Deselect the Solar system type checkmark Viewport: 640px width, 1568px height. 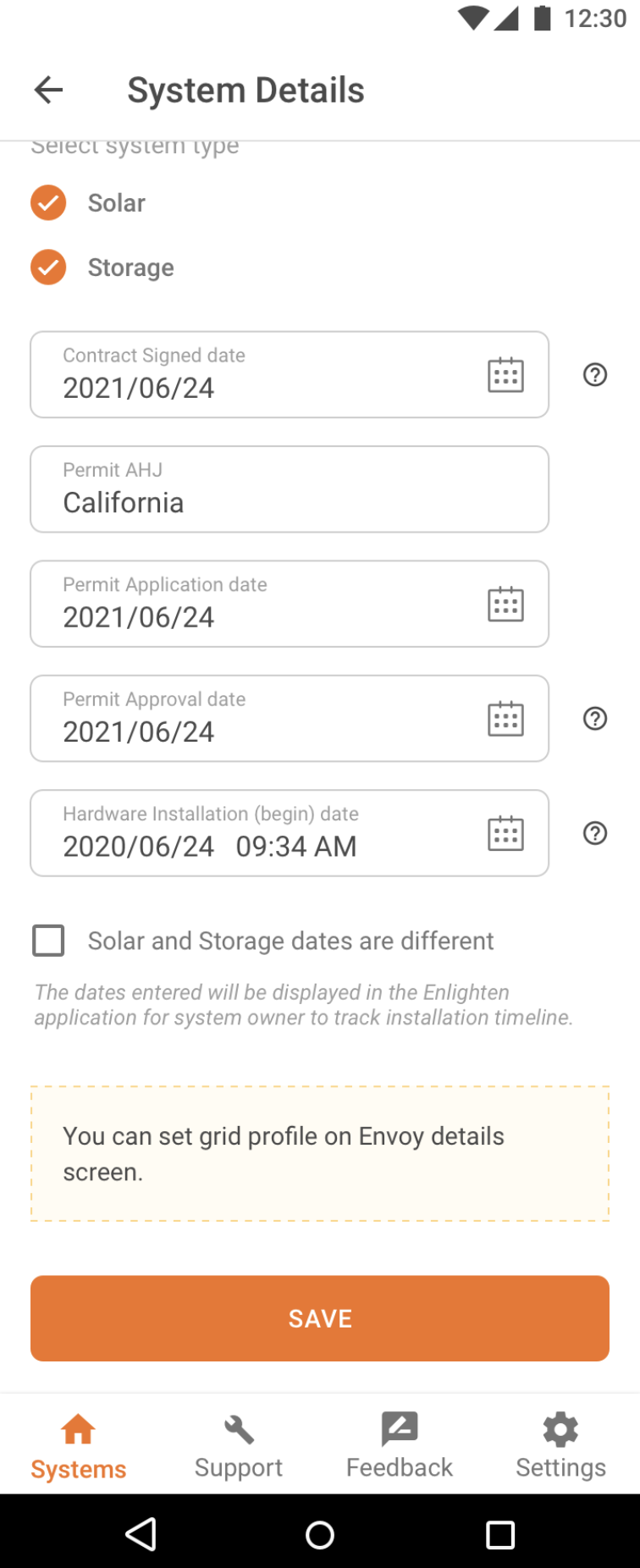click(48, 202)
